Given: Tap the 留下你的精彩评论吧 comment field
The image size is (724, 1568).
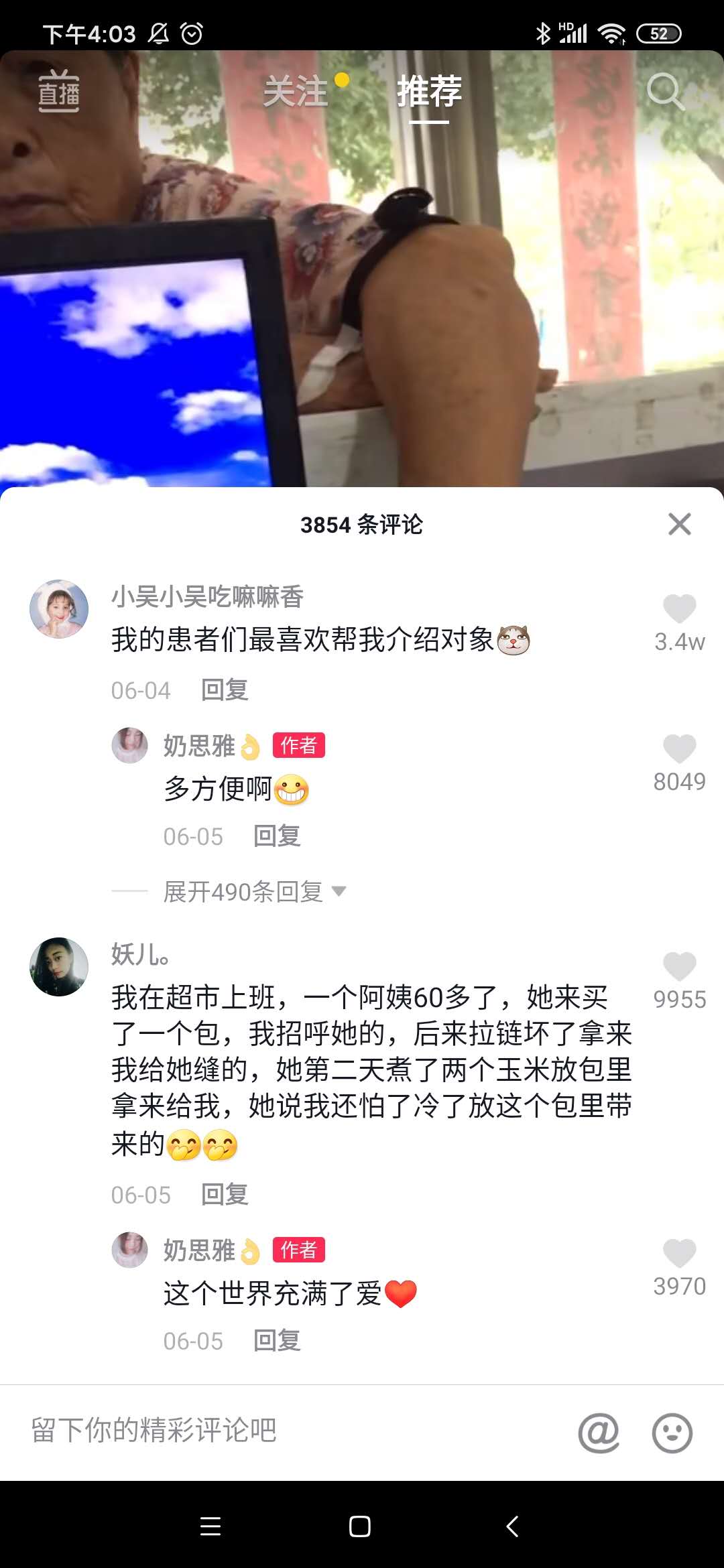Looking at the screenshot, I should tap(268, 1431).
